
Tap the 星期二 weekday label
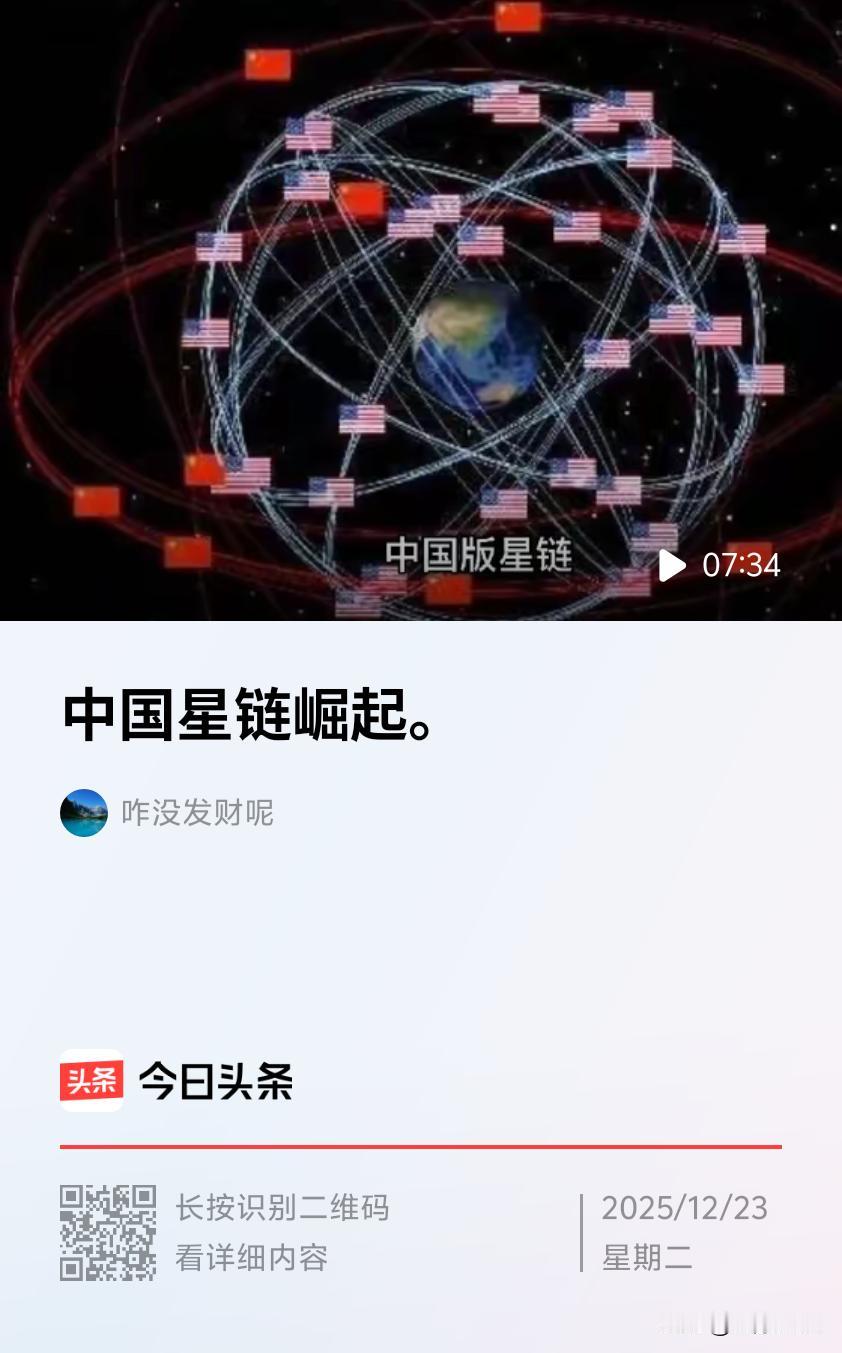pos(647,1258)
